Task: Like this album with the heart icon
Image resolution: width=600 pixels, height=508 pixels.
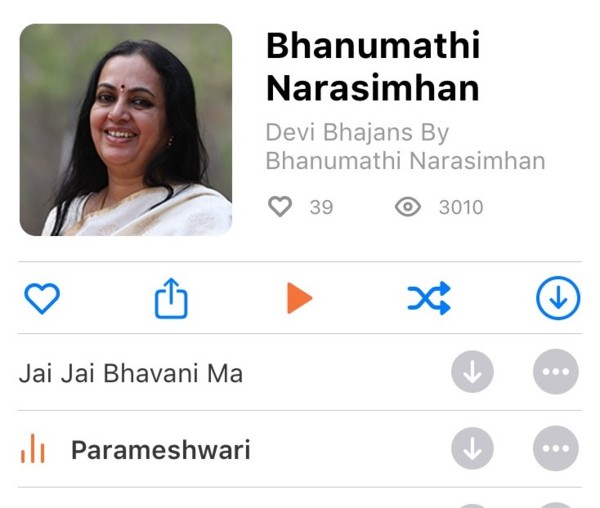Action: [x=42, y=298]
